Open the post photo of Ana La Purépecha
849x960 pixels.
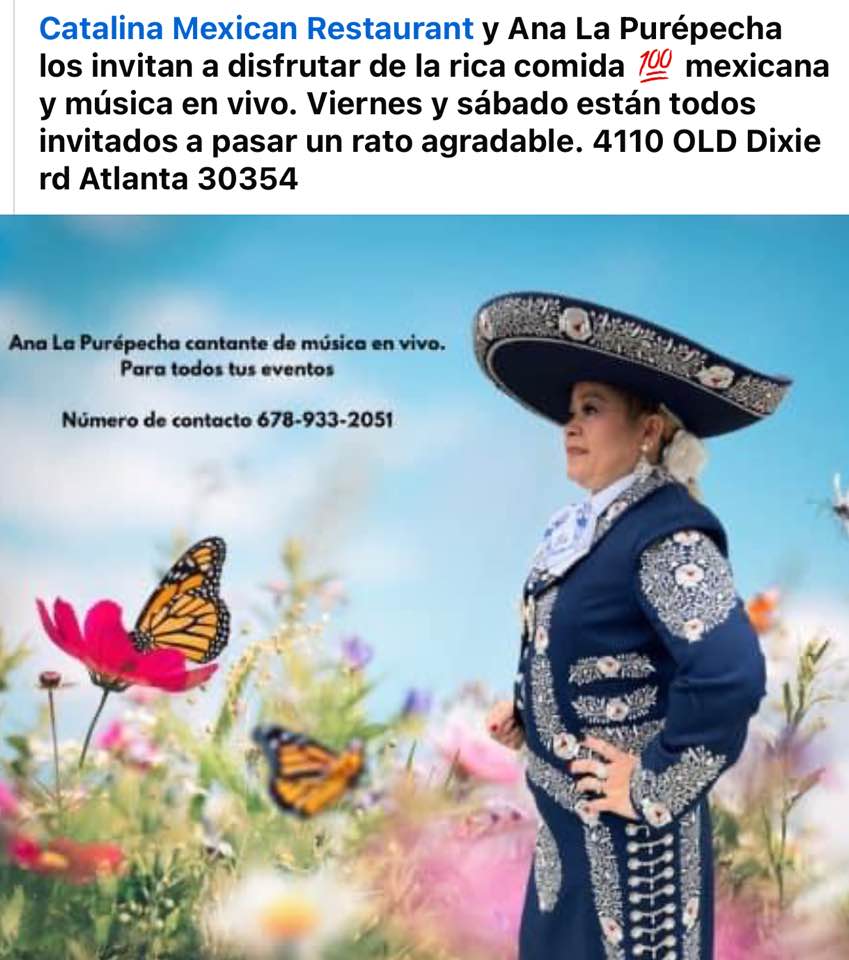424,587
